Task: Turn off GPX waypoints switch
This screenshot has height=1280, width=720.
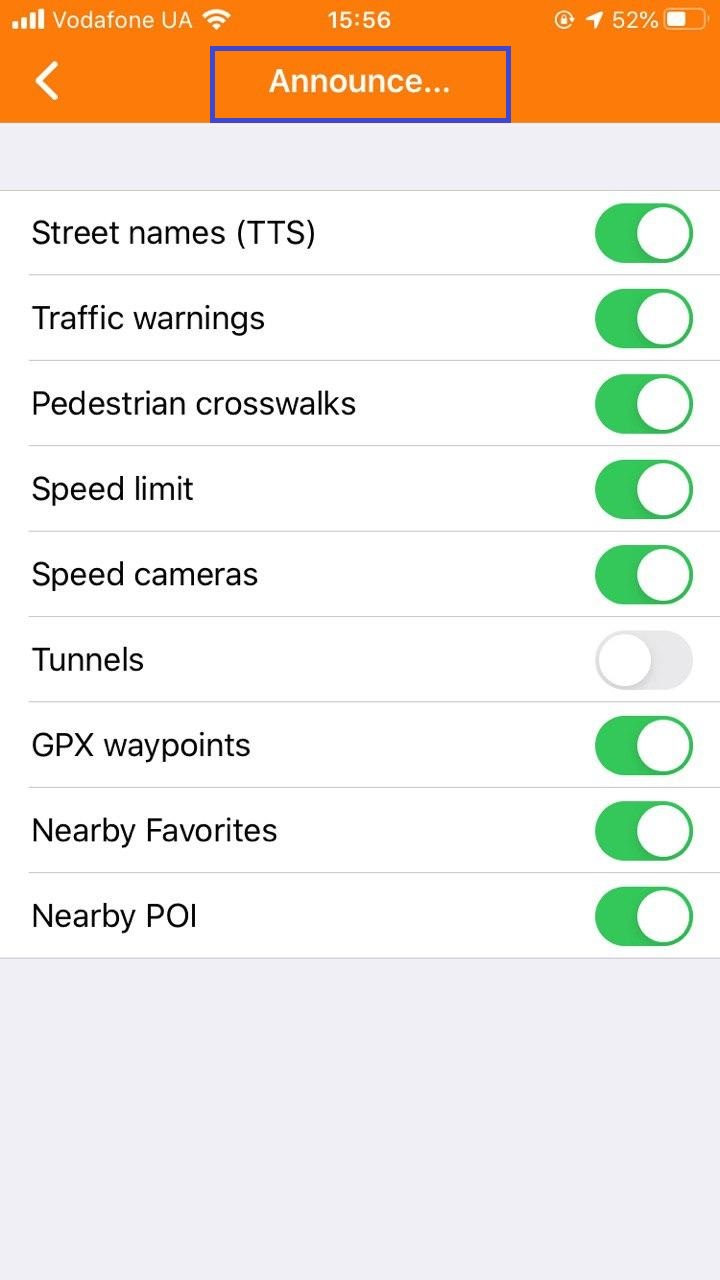Action: [643, 746]
